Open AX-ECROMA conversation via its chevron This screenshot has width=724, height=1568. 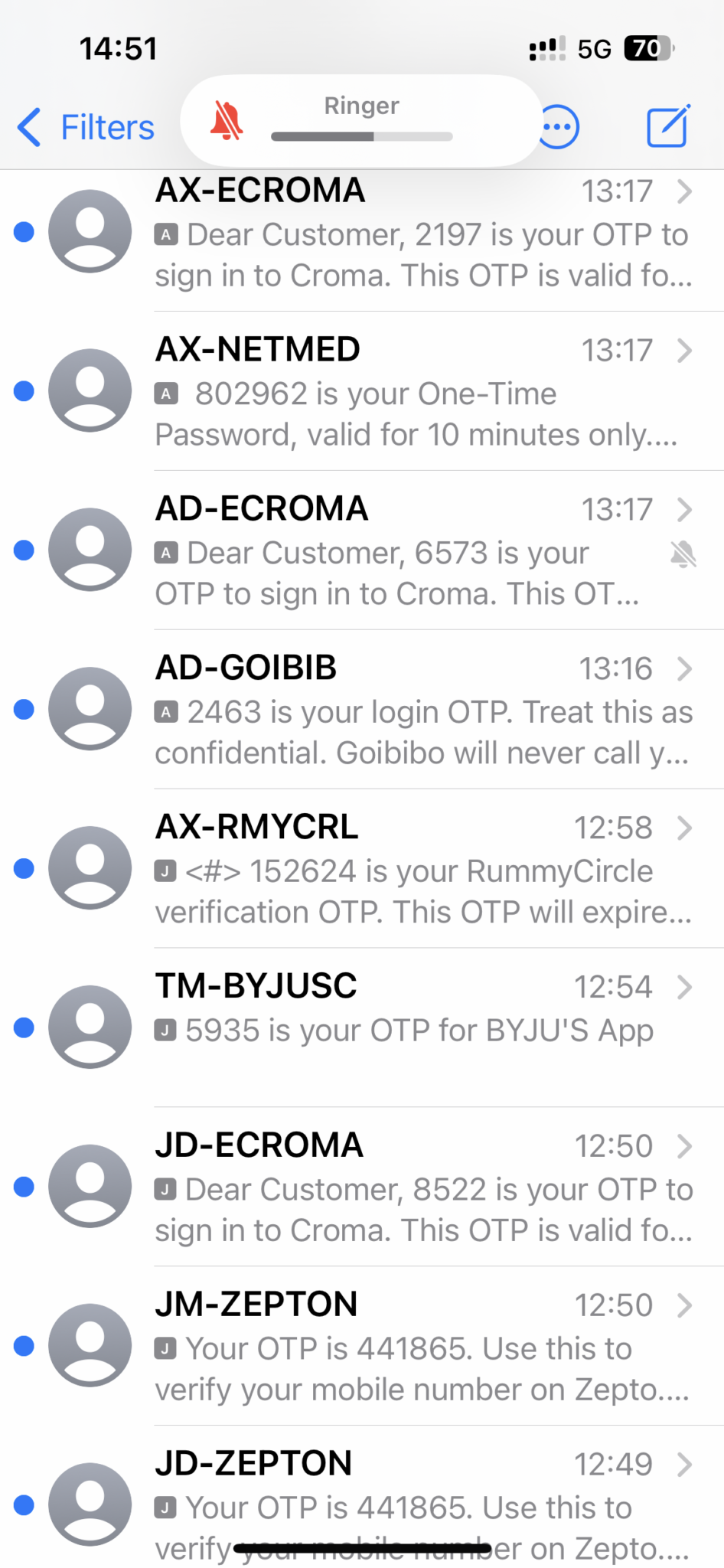[685, 192]
